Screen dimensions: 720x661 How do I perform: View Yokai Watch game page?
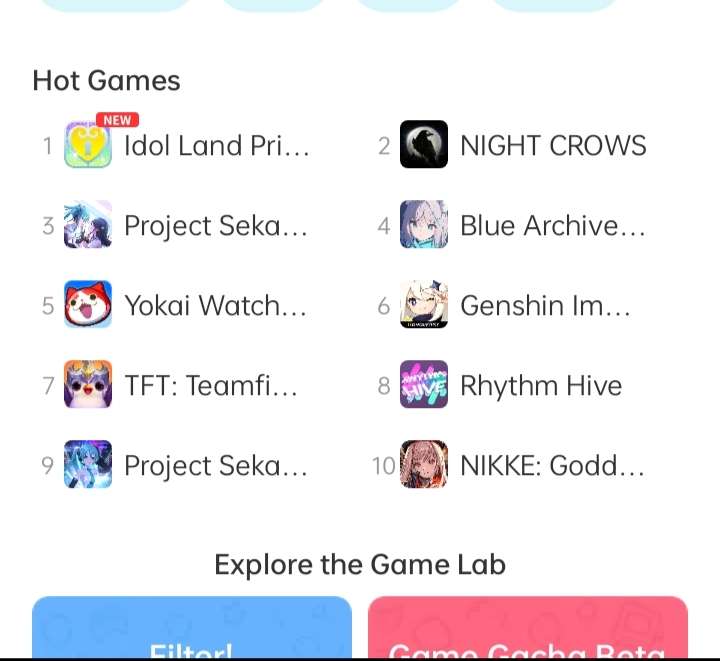click(214, 306)
